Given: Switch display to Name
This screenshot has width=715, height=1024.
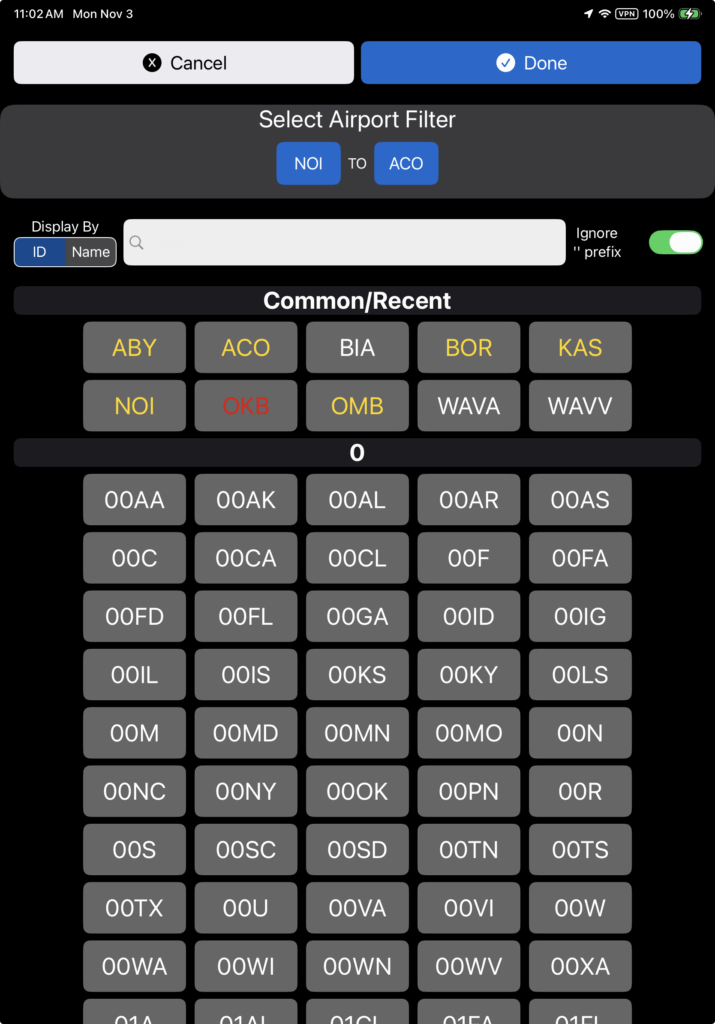Looking at the screenshot, I should 90,252.
